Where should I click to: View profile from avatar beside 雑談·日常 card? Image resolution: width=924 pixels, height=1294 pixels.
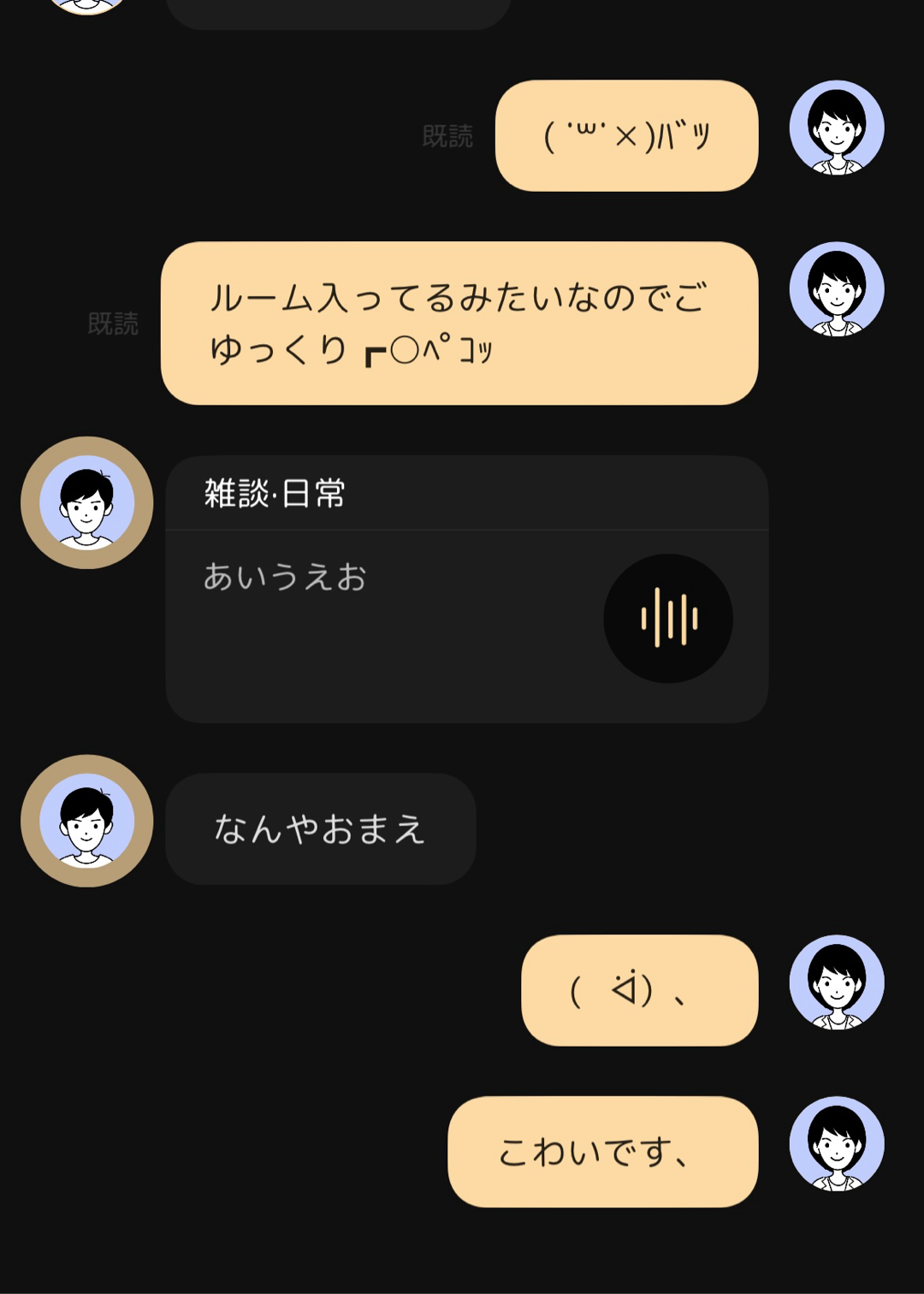tap(87, 503)
